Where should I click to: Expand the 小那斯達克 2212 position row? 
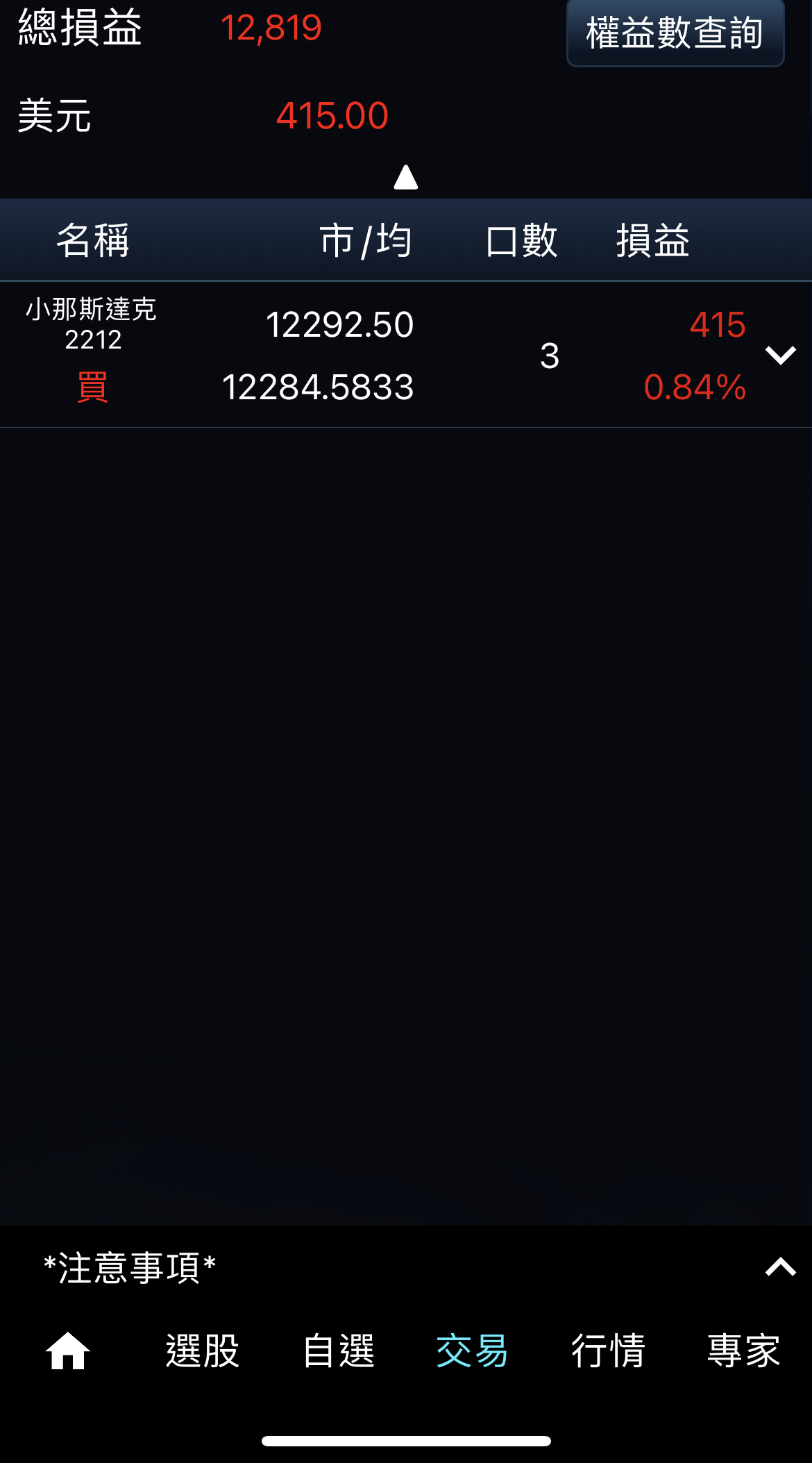[x=780, y=356]
